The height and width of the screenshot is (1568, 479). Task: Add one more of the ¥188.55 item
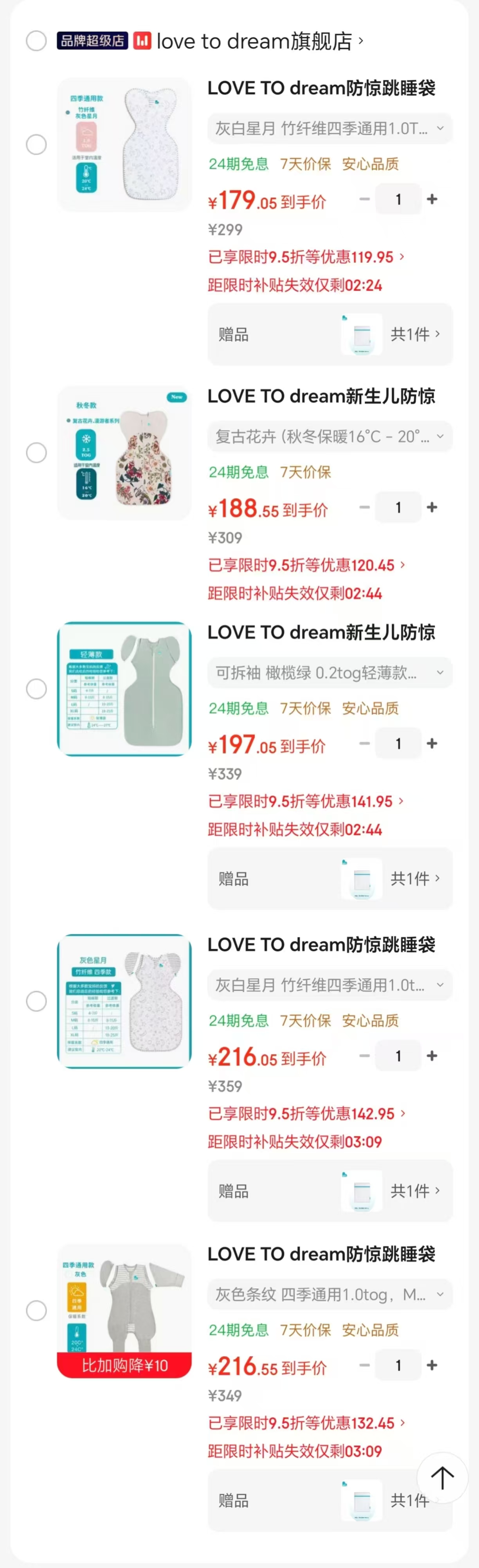pos(432,508)
